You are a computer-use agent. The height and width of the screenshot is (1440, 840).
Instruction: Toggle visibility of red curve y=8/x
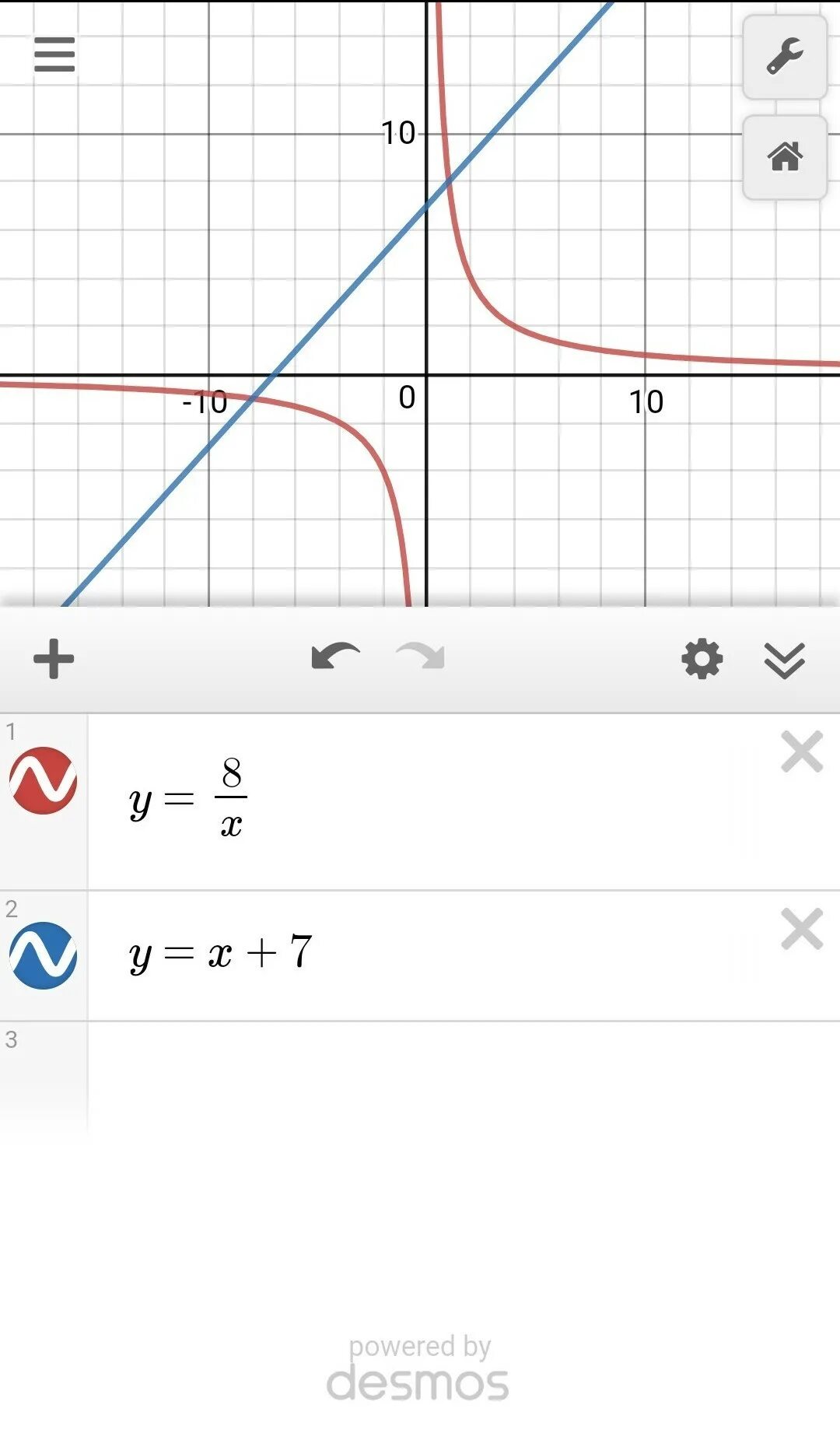click(x=43, y=780)
